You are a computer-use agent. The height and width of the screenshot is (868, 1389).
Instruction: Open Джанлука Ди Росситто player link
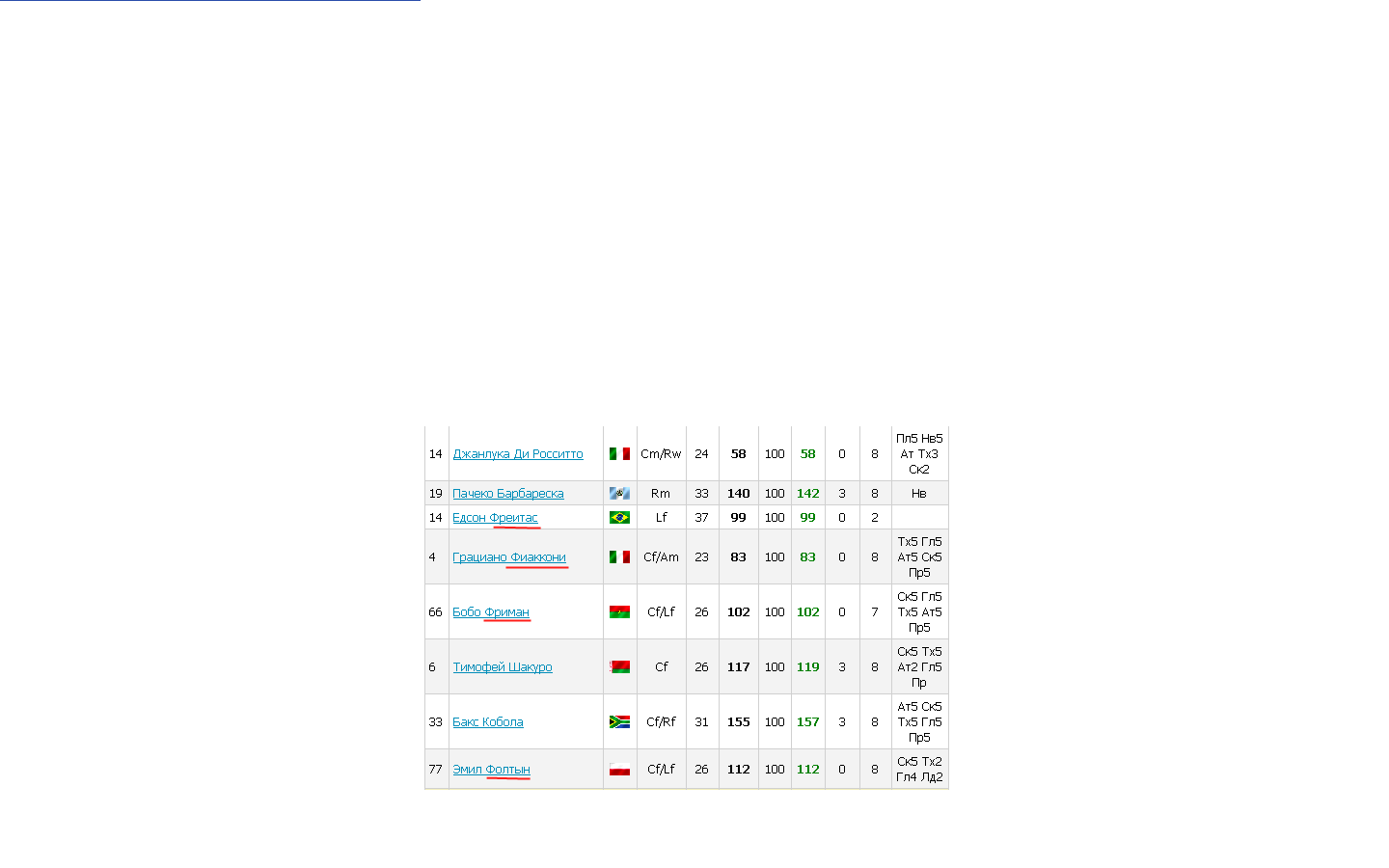pyautogui.click(x=517, y=454)
